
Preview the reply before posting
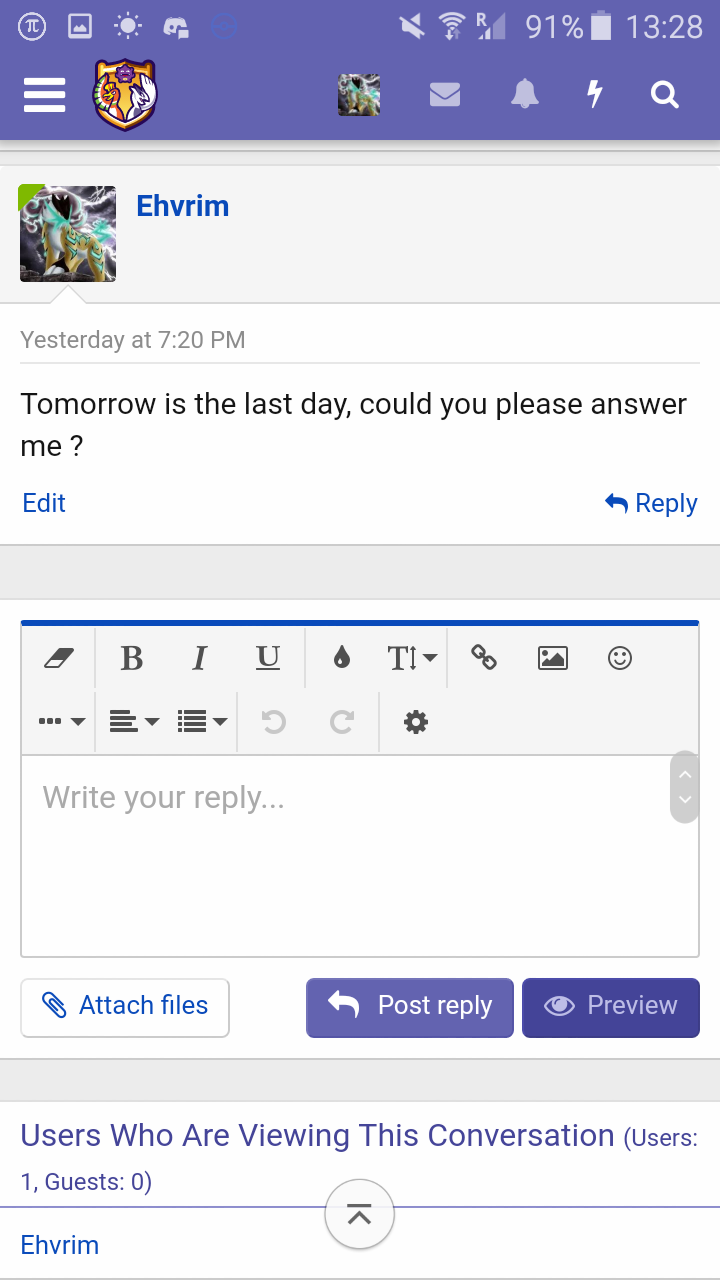coord(611,1007)
